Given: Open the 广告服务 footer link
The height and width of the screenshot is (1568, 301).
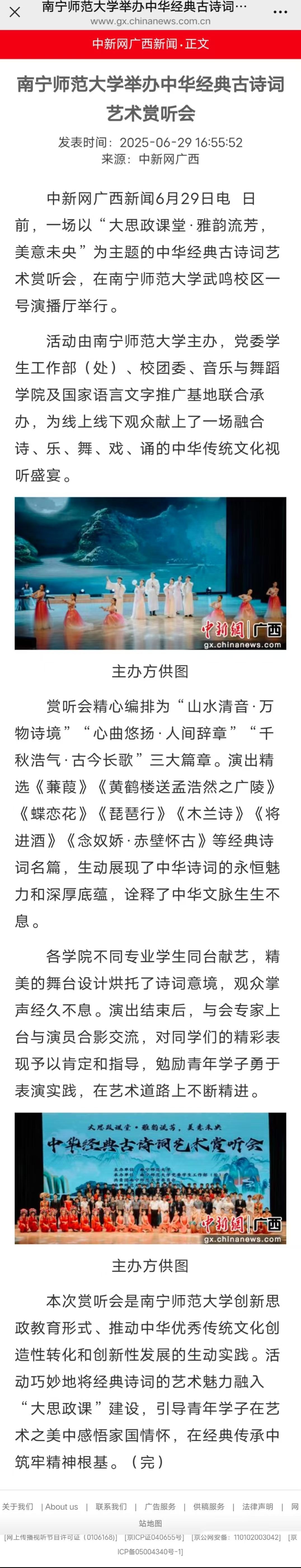Looking at the screenshot, I should [x=160, y=1506].
